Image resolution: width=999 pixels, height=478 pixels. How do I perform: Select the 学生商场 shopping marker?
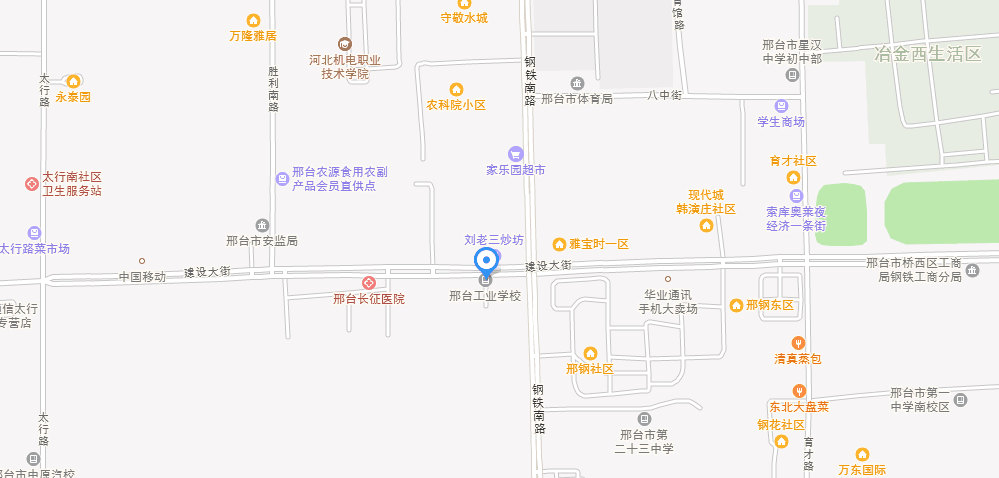tap(781, 106)
